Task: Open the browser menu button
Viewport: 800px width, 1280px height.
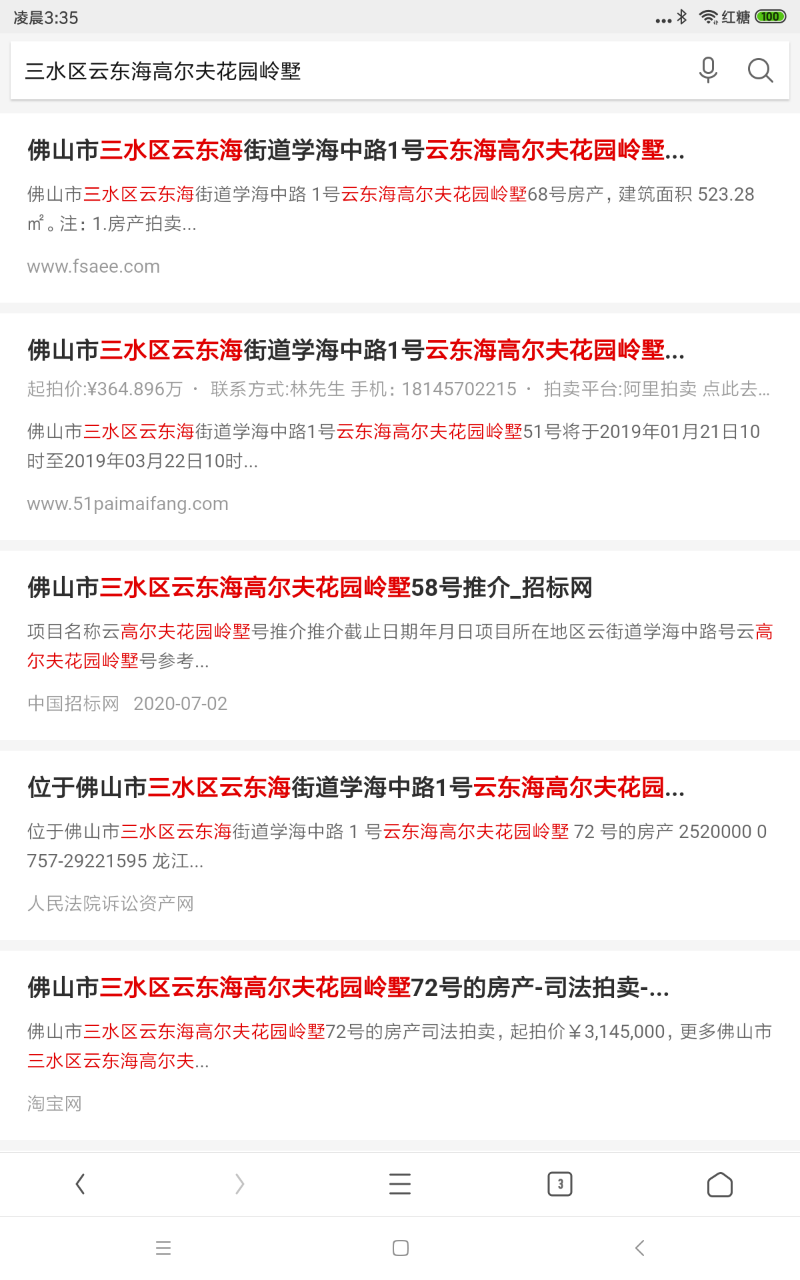Action: pos(400,1185)
